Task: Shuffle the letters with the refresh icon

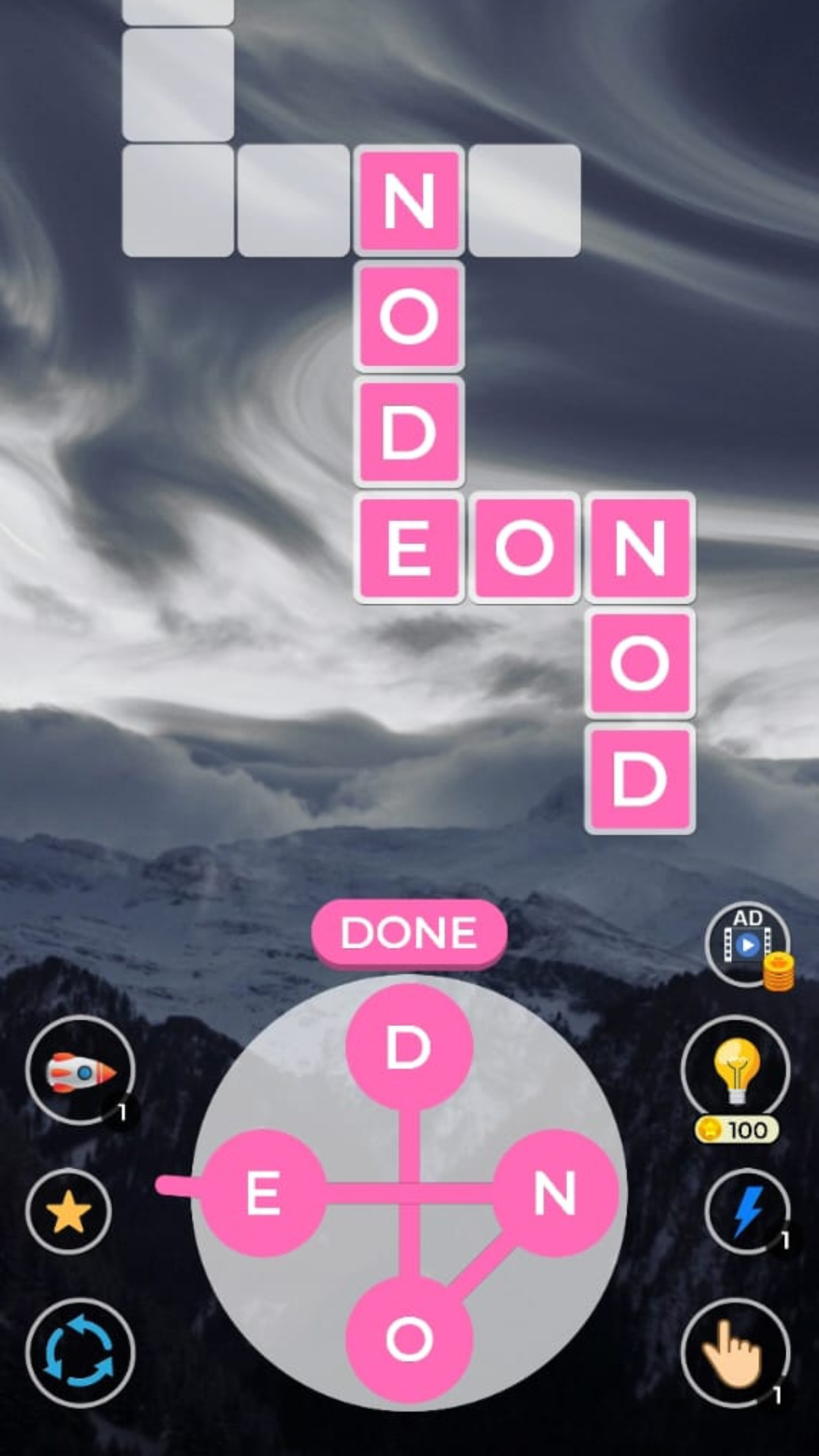Action: click(80, 1354)
